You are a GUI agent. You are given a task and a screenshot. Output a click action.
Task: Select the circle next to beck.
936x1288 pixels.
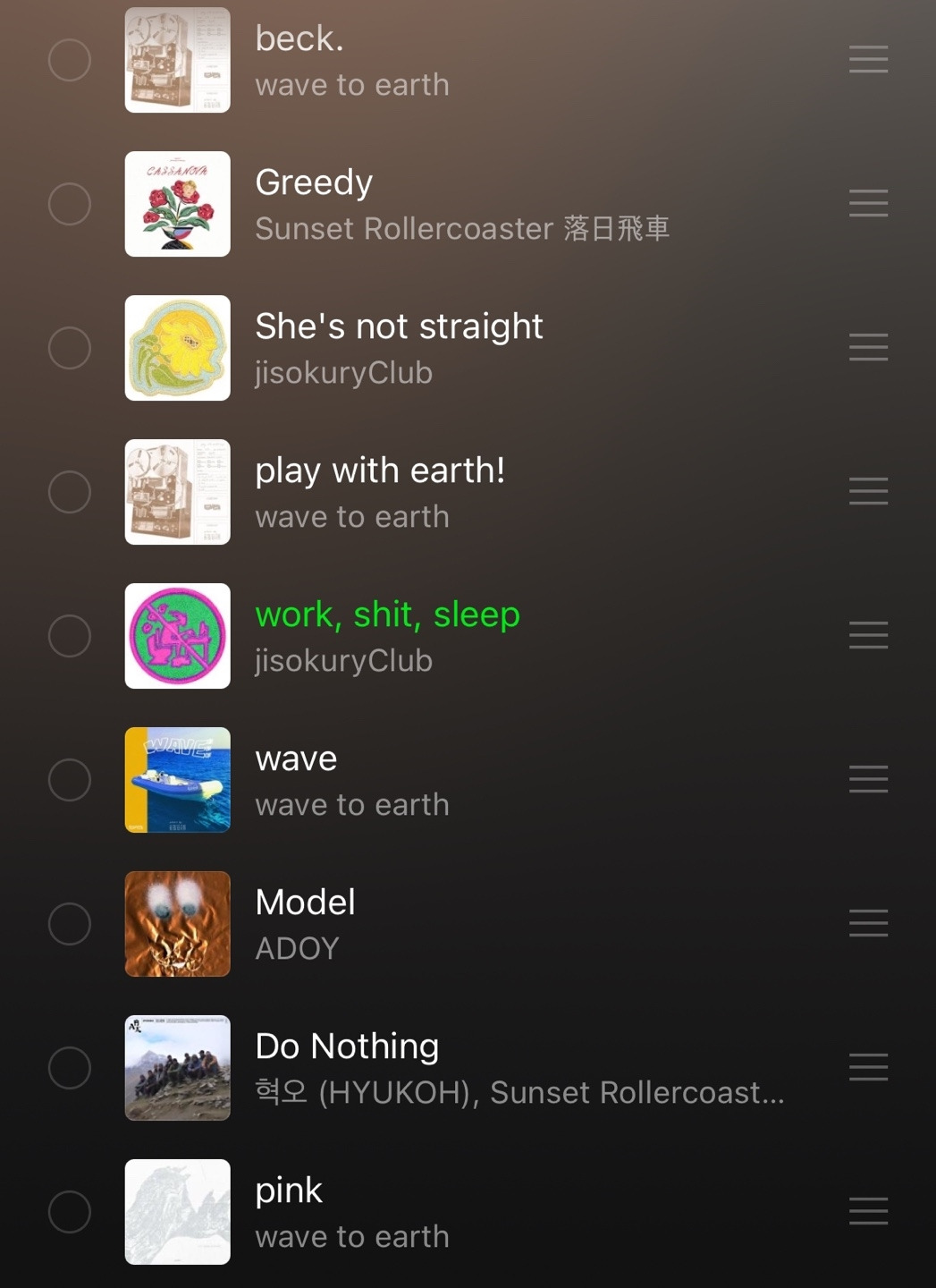[70, 60]
